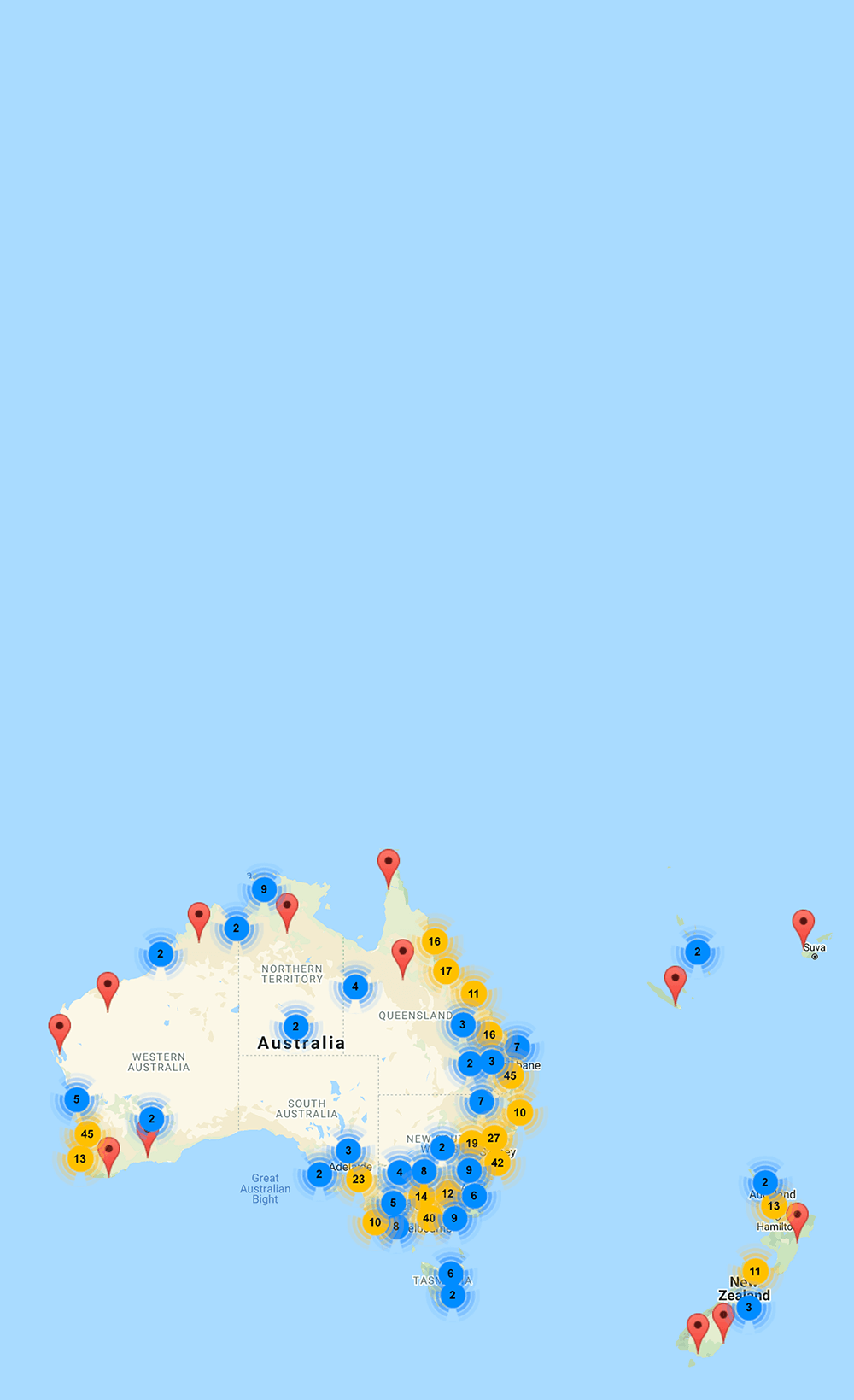Select the red pin near Suva
The height and width of the screenshot is (1400, 854).
pyautogui.click(x=803, y=926)
